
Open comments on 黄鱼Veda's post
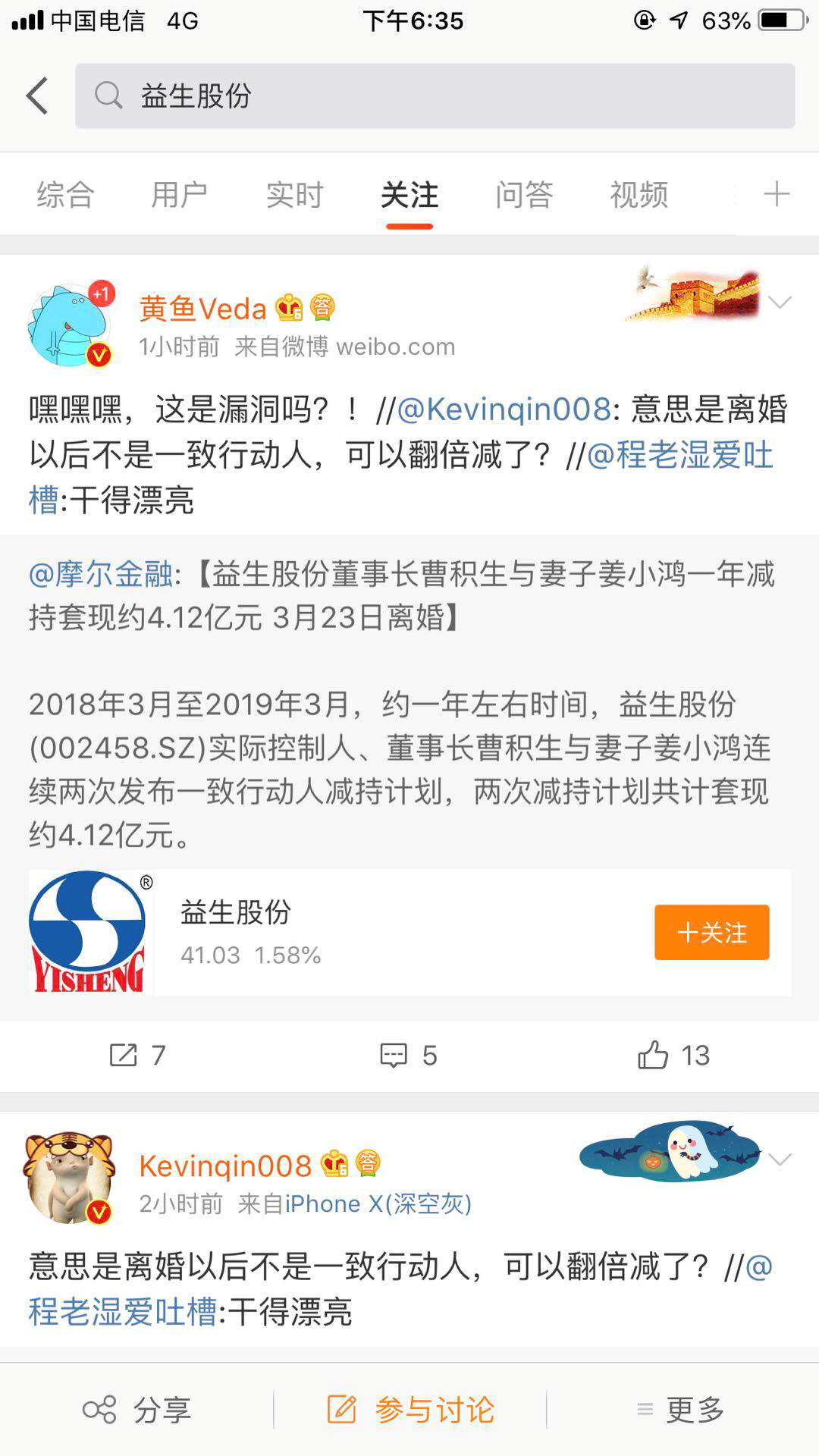coord(408,1055)
